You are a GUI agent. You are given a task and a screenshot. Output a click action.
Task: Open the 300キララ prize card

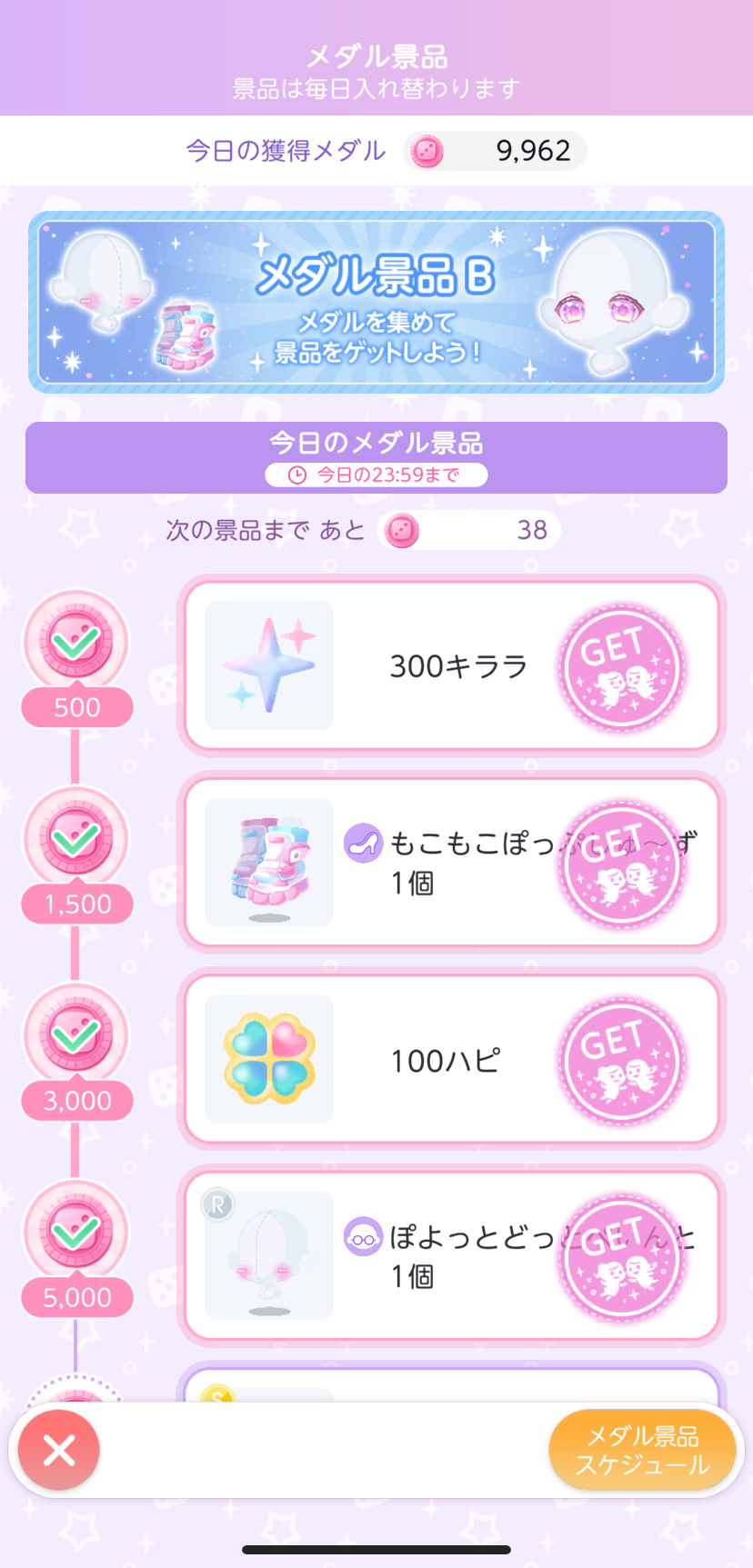click(451, 666)
